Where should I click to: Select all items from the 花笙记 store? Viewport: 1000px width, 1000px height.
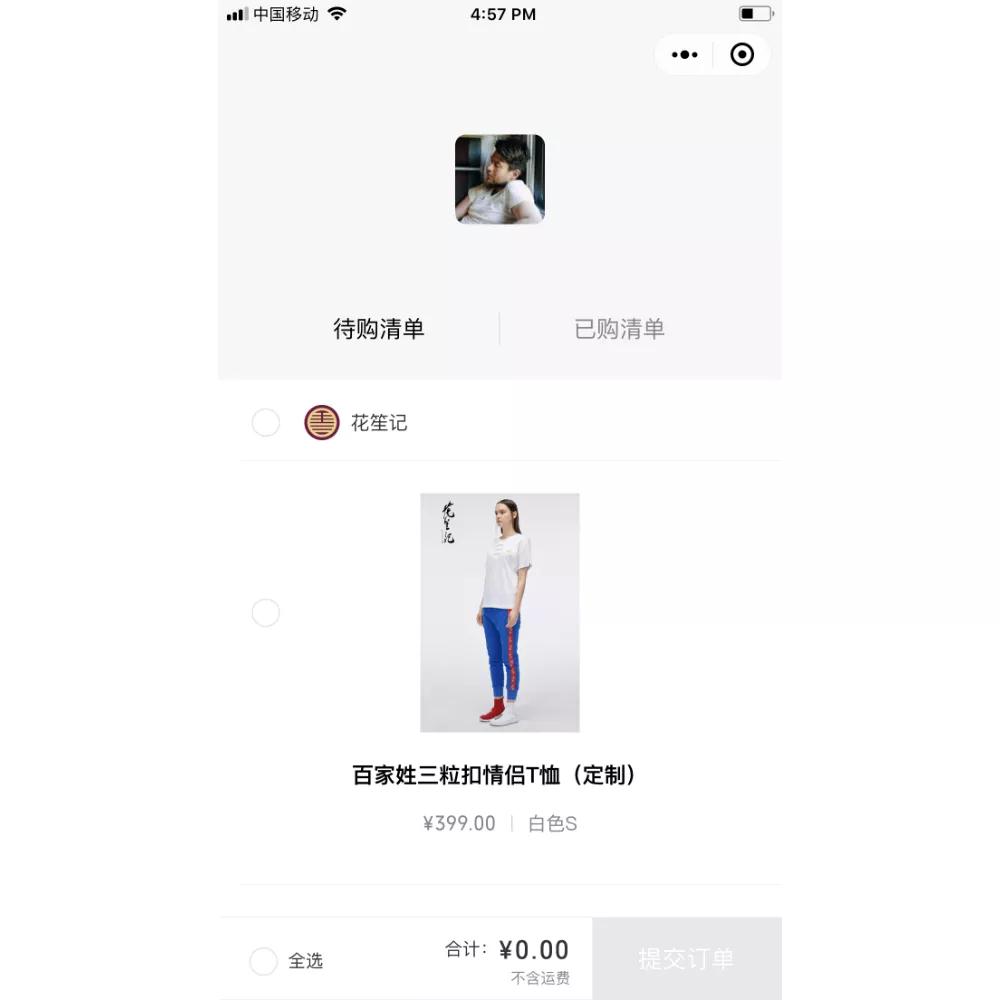266,423
